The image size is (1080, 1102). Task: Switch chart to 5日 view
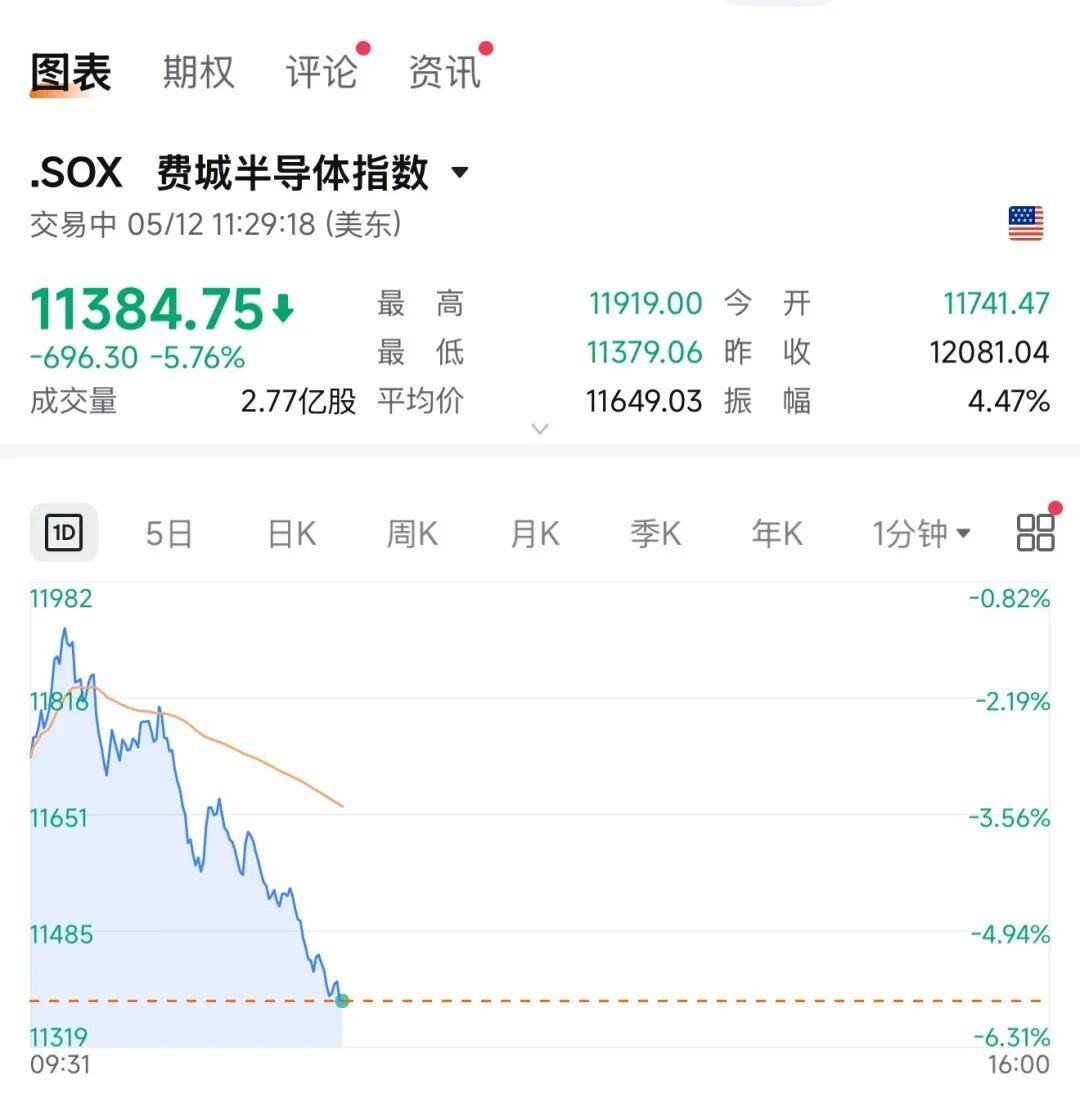(x=169, y=533)
